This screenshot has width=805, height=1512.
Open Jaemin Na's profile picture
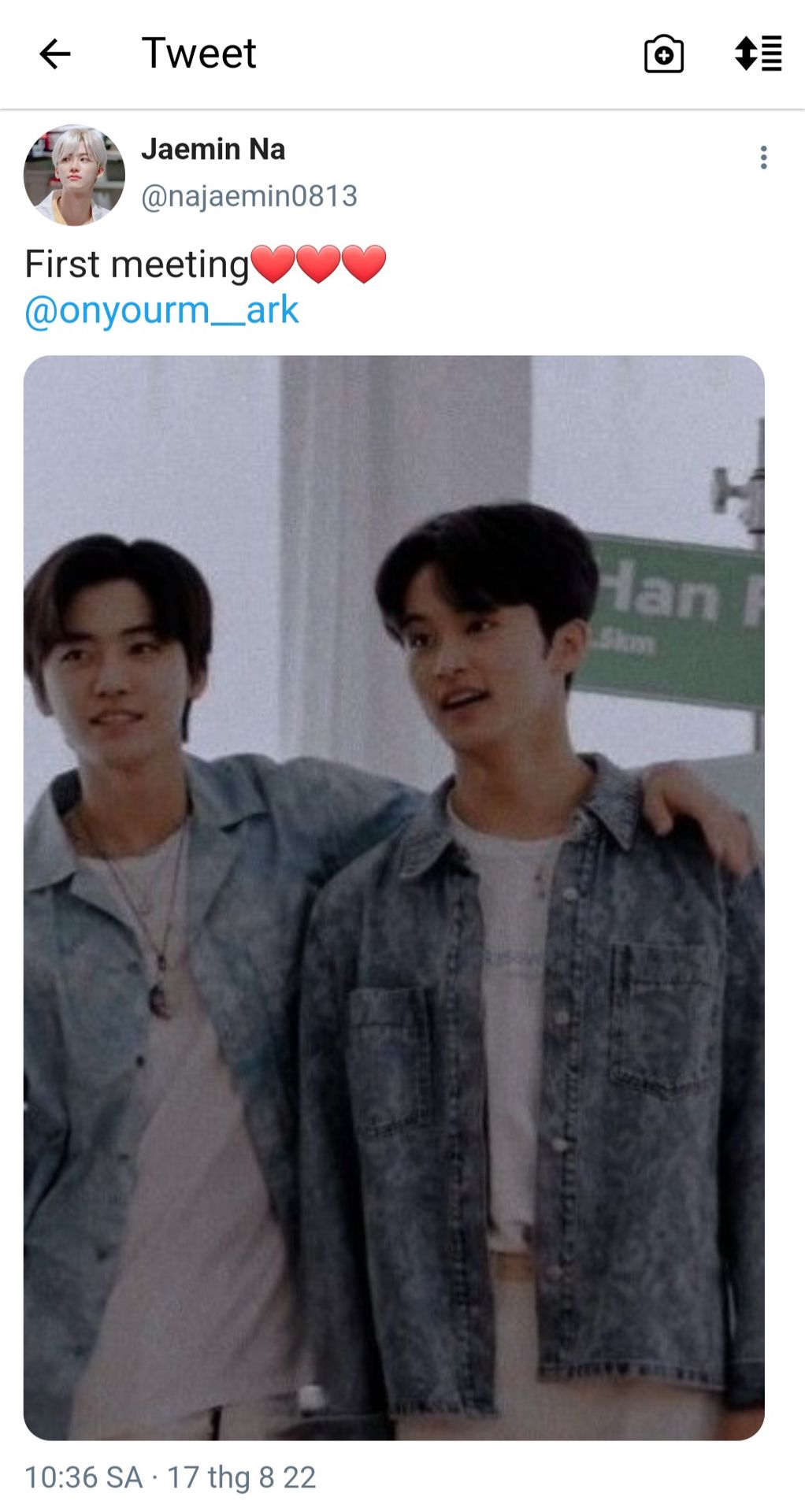[x=74, y=175]
